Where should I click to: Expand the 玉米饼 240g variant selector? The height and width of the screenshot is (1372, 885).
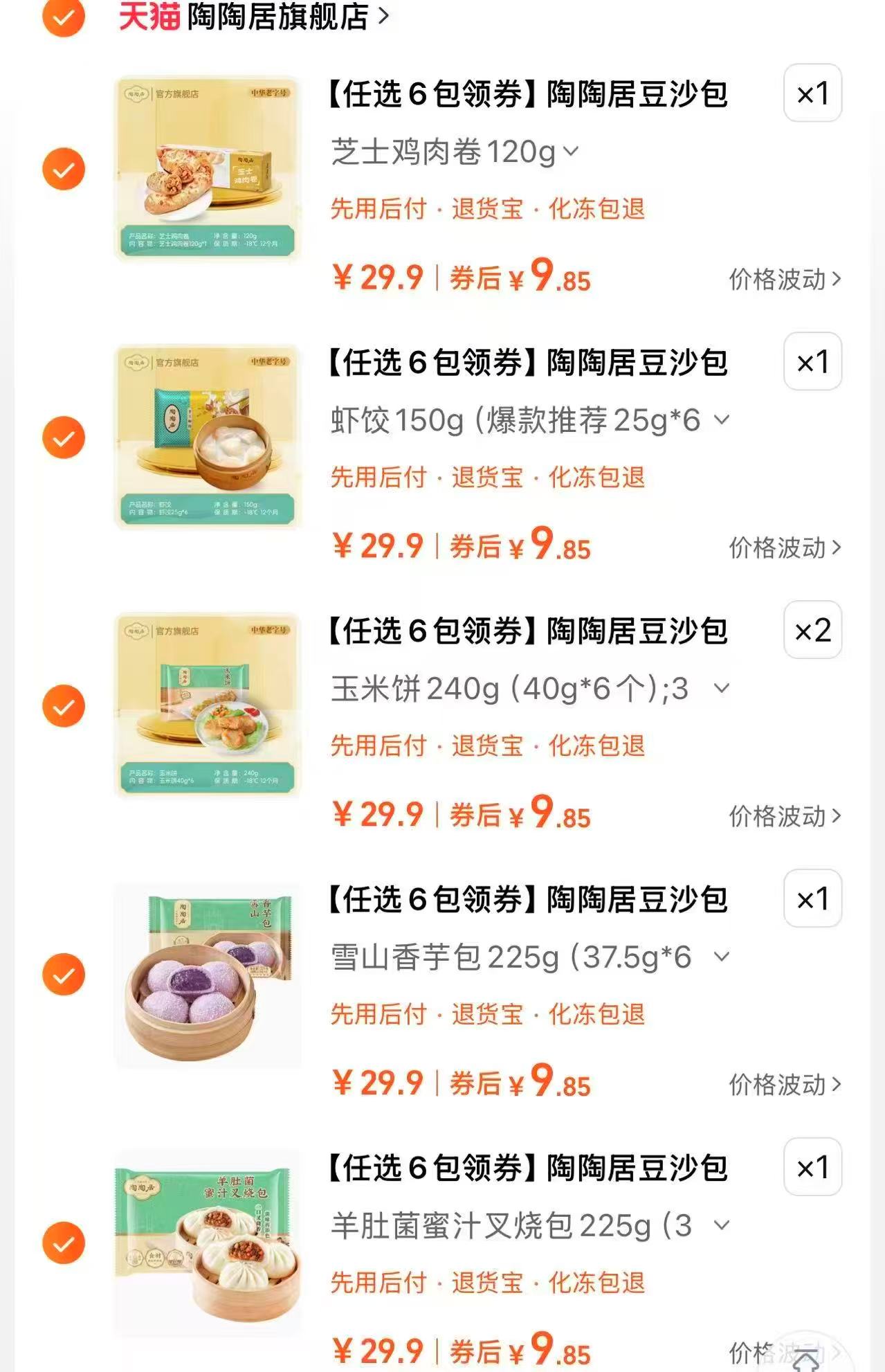coord(529,689)
